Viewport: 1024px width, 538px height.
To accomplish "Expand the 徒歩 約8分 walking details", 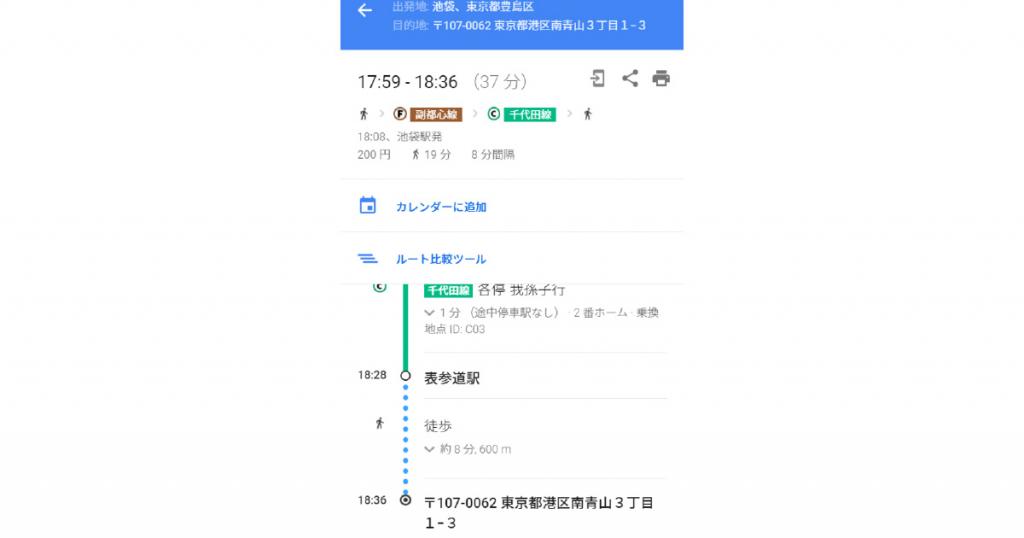I will point(430,449).
